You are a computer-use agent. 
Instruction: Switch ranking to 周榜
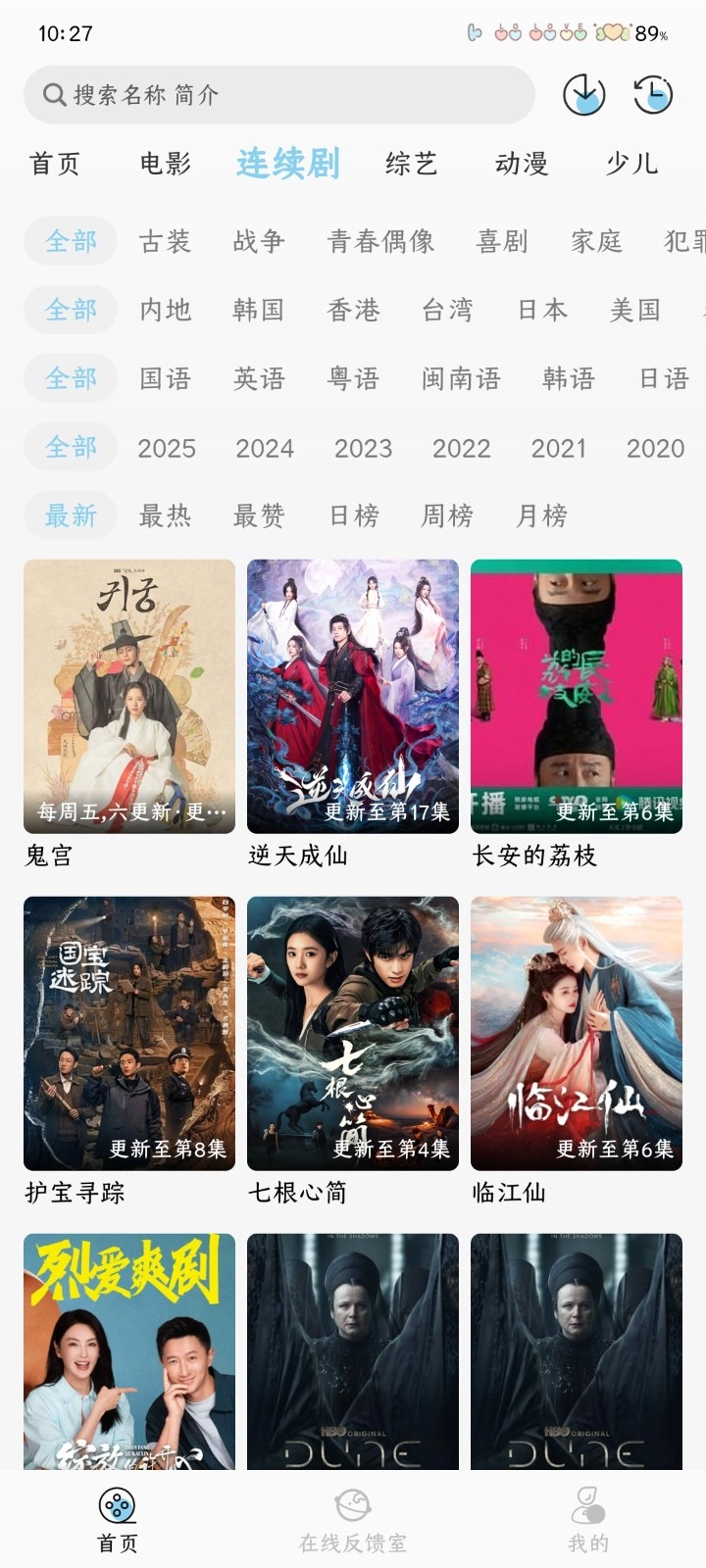click(446, 515)
